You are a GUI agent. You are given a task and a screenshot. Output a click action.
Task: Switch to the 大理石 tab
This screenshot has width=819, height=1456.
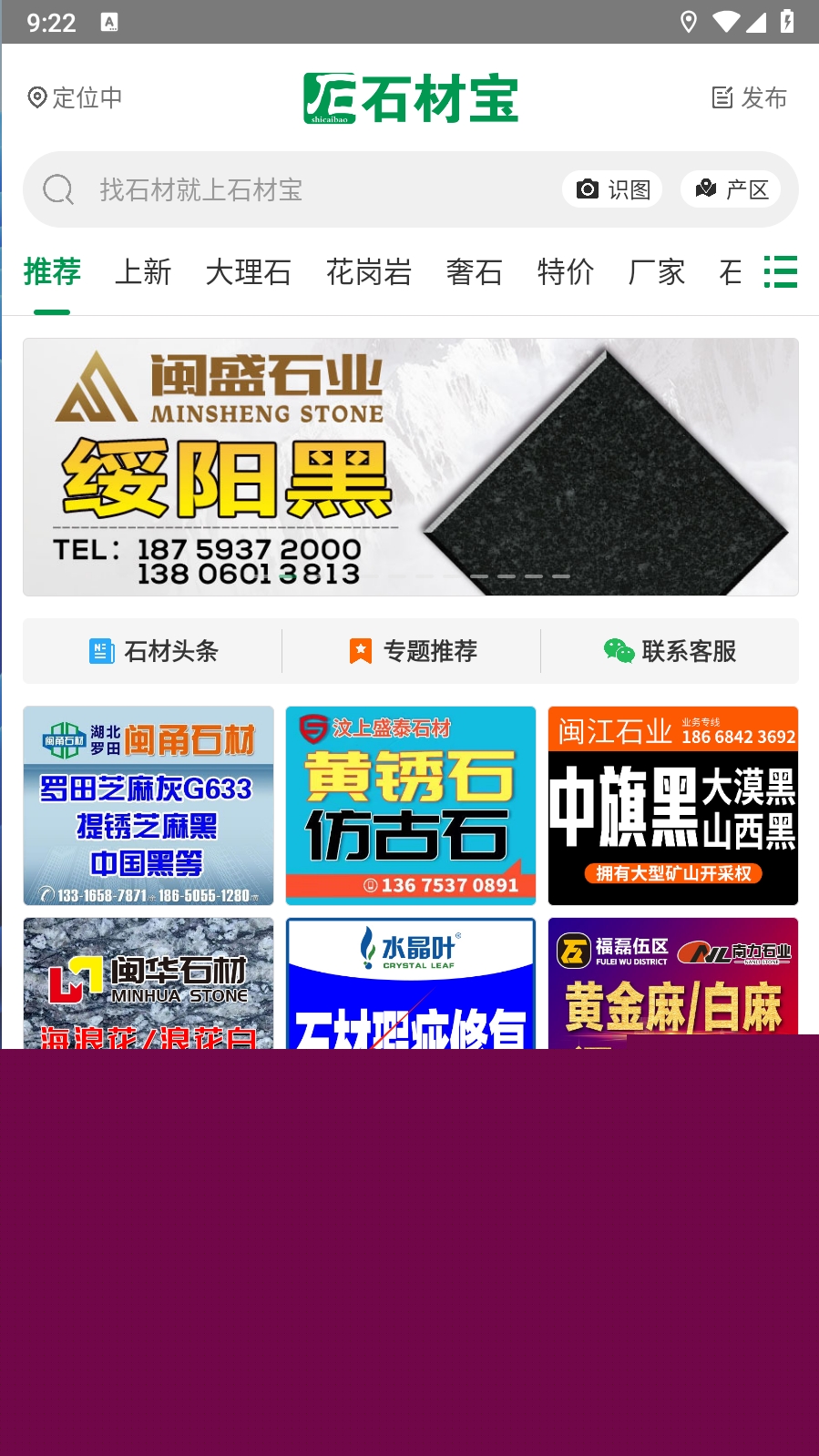click(x=248, y=271)
